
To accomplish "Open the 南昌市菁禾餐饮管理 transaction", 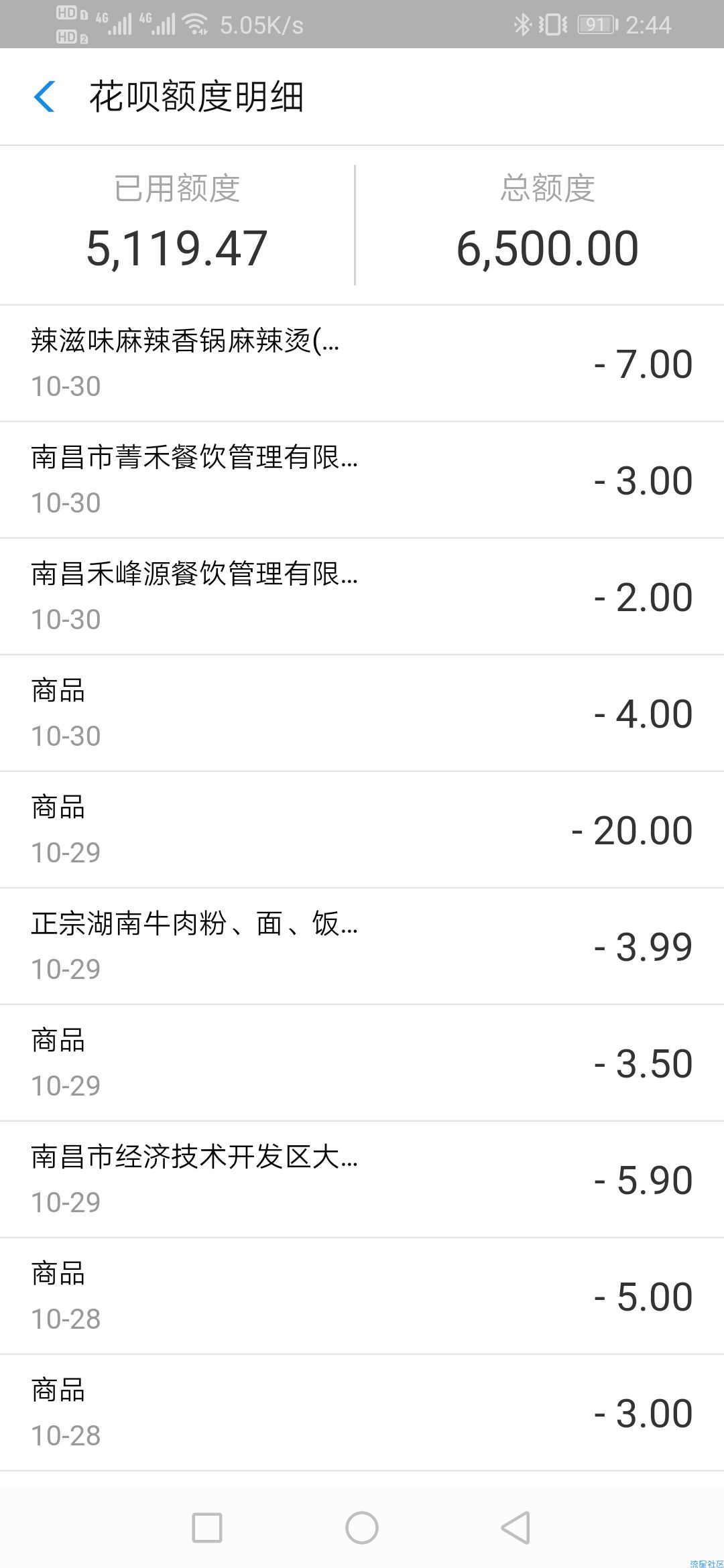I will tap(362, 480).
